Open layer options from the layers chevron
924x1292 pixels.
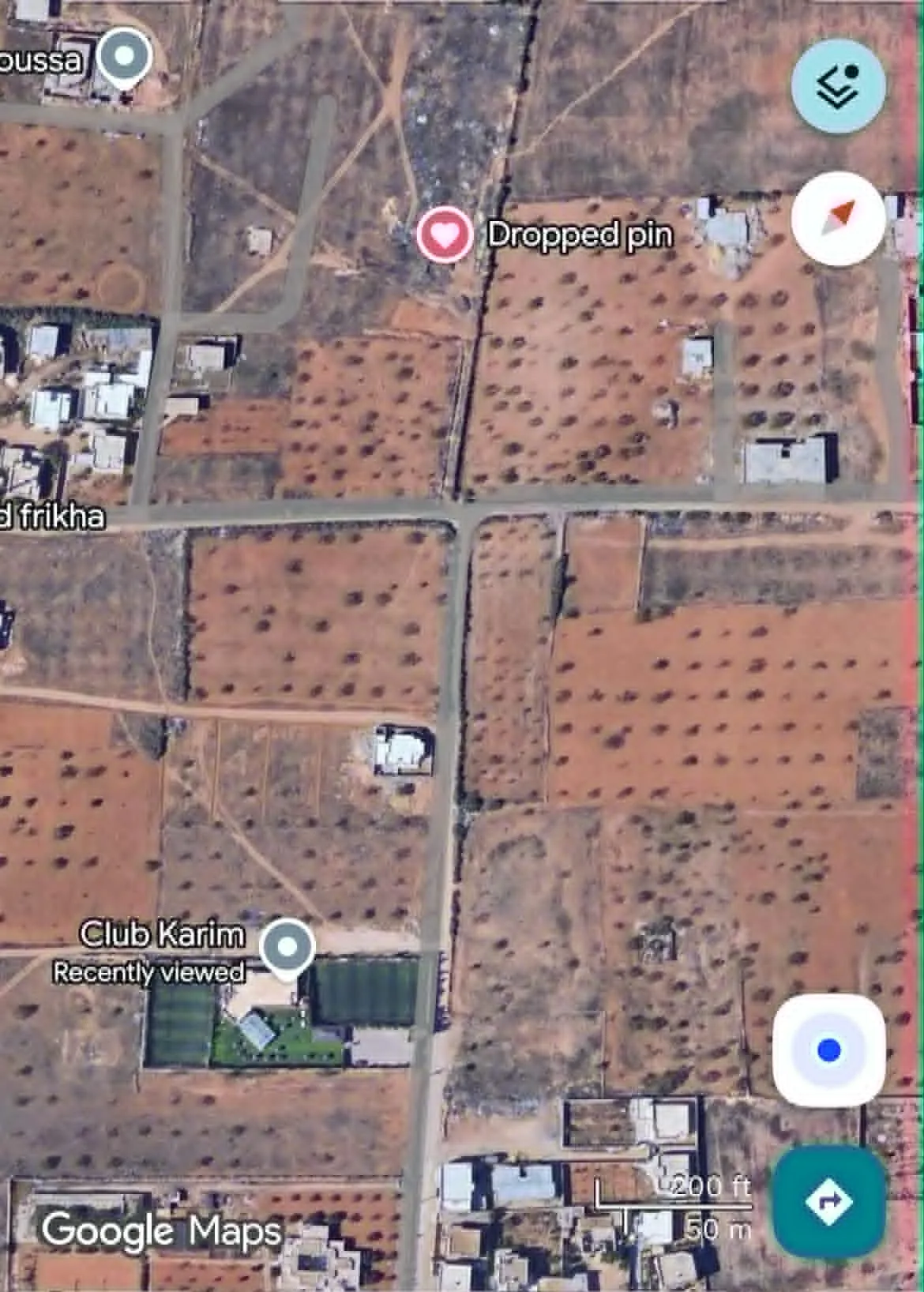tap(837, 87)
